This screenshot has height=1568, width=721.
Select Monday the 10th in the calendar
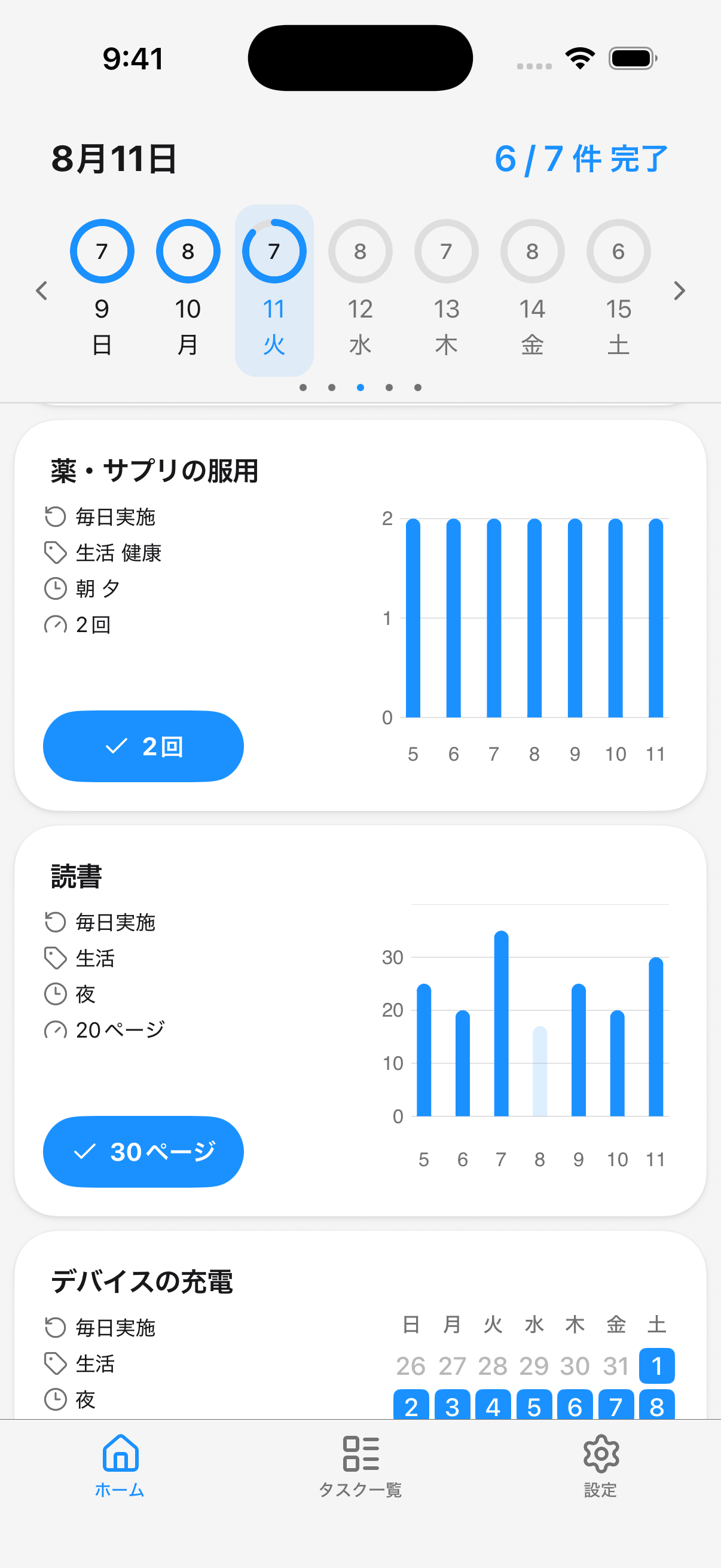[x=188, y=289]
